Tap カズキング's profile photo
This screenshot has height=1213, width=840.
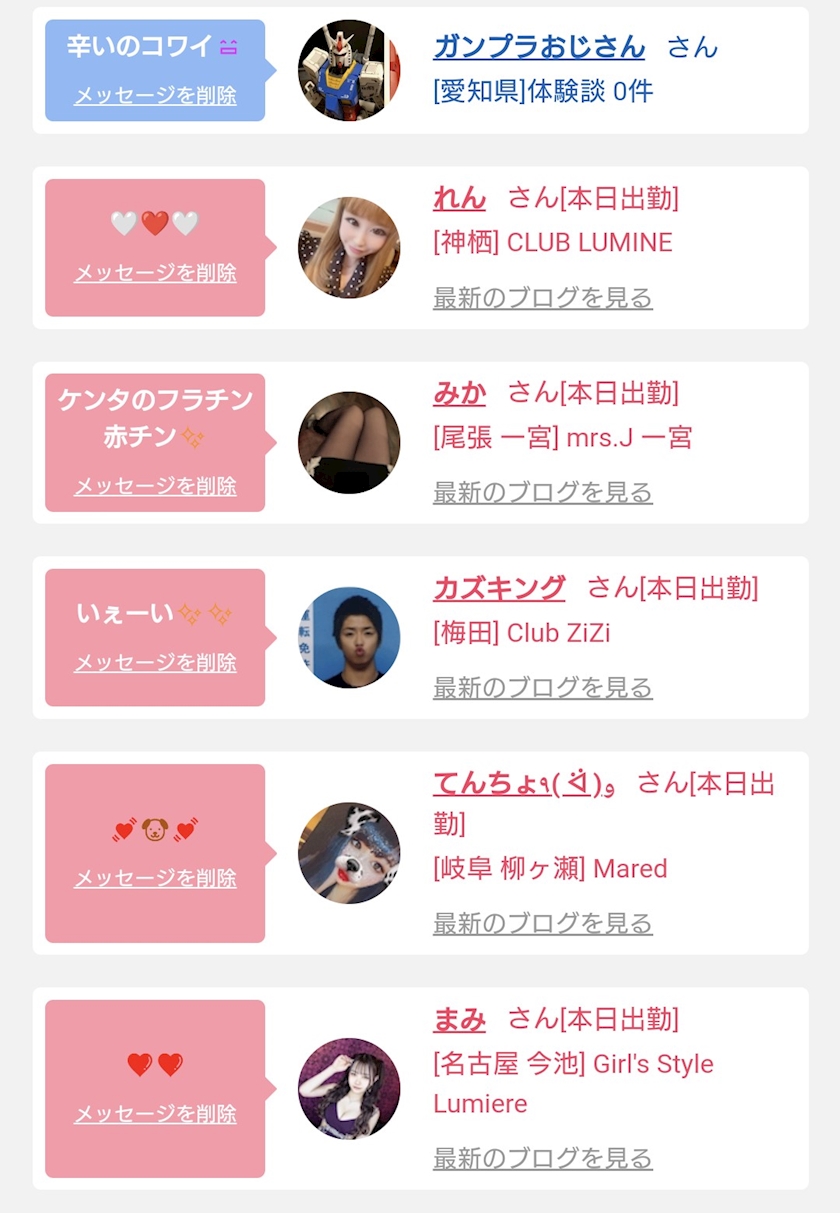[349, 637]
